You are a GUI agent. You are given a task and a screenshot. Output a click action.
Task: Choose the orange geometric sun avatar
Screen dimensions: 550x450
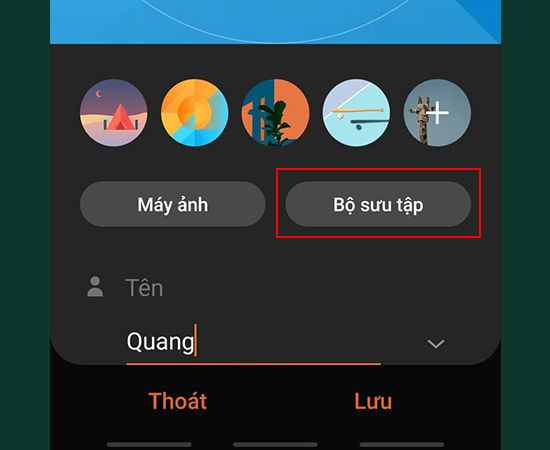coord(194,113)
